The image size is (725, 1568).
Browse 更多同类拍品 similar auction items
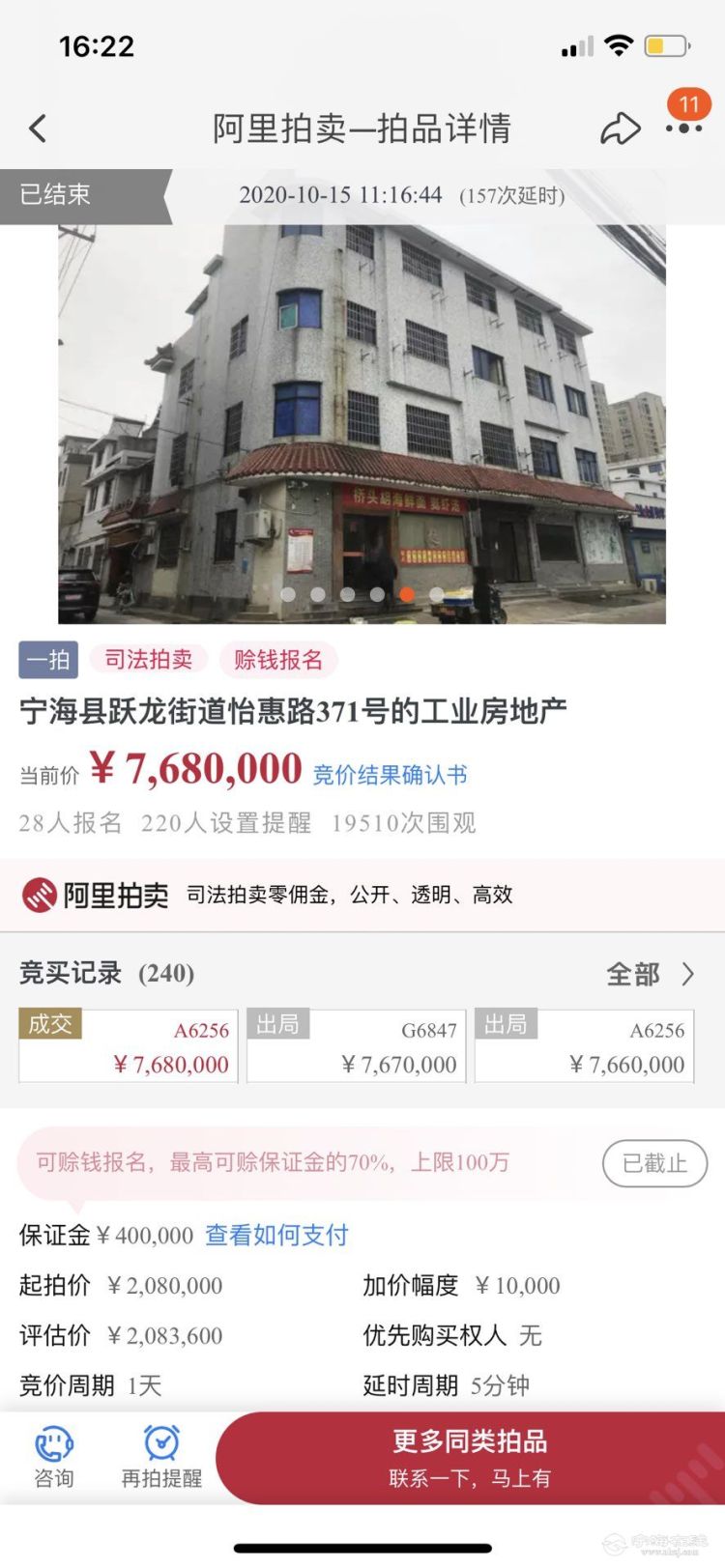(470, 1457)
